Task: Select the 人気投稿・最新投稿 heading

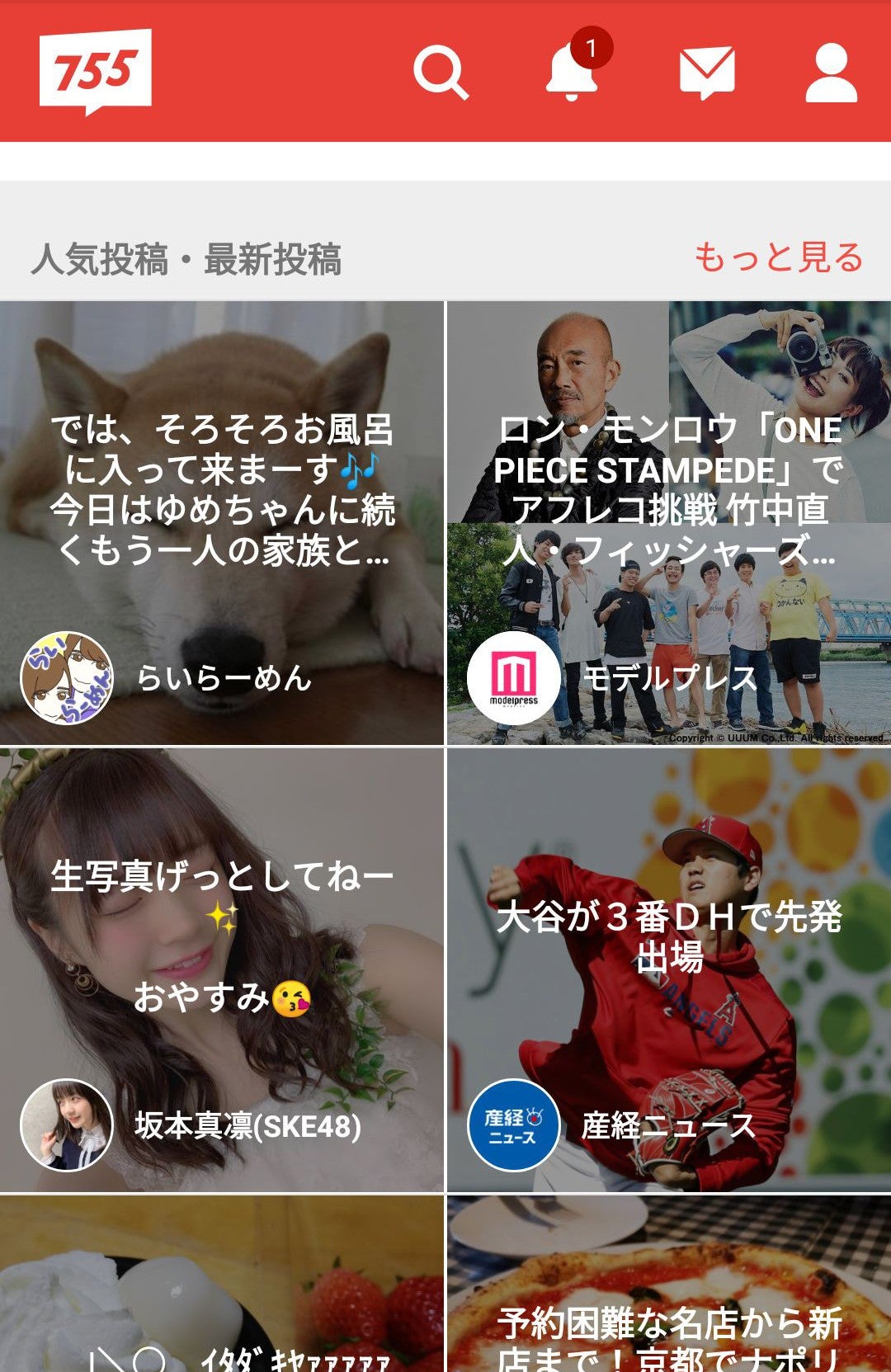Action: coord(188,257)
